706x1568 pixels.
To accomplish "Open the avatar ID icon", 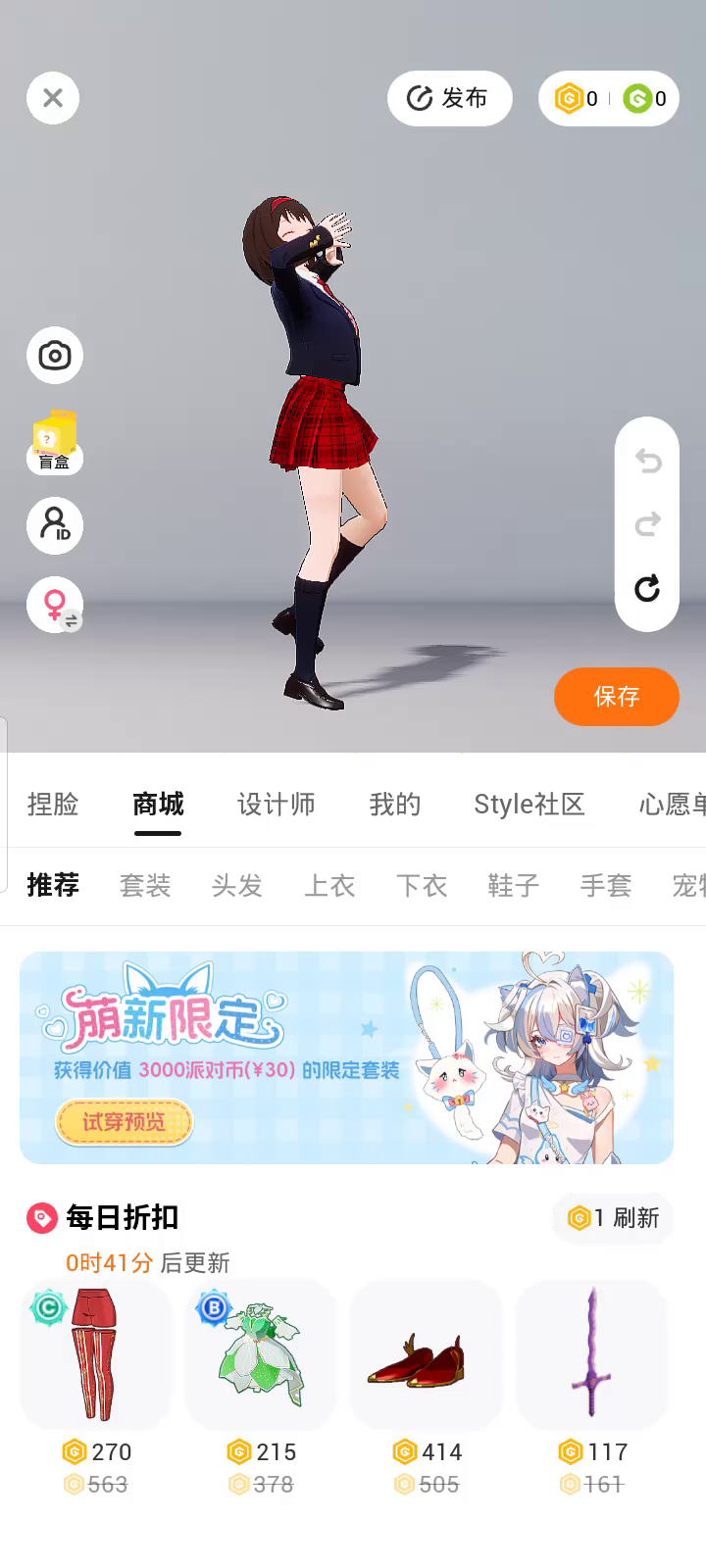I will (x=55, y=524).
